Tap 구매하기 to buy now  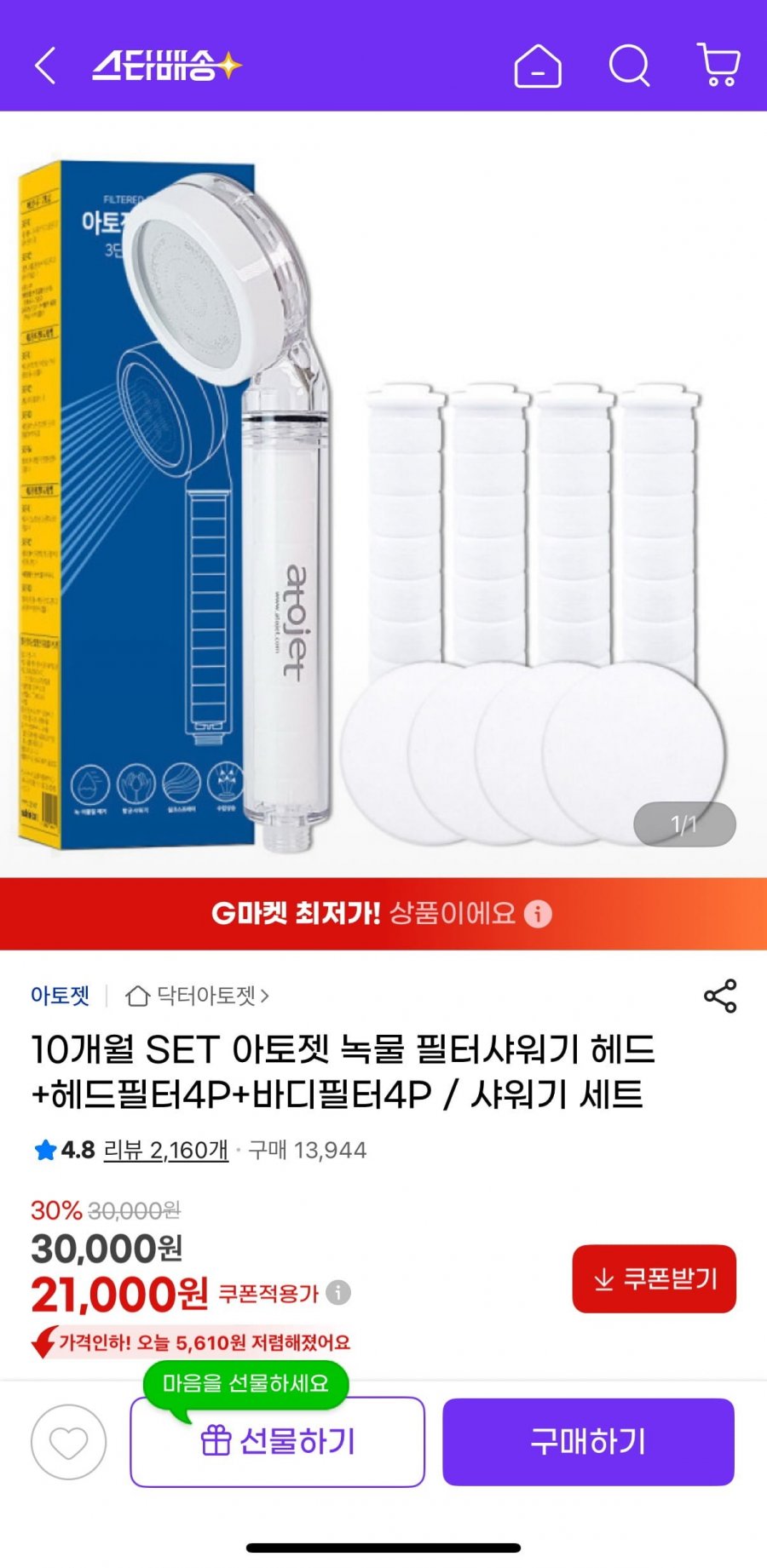click(x=588, y=1442)
